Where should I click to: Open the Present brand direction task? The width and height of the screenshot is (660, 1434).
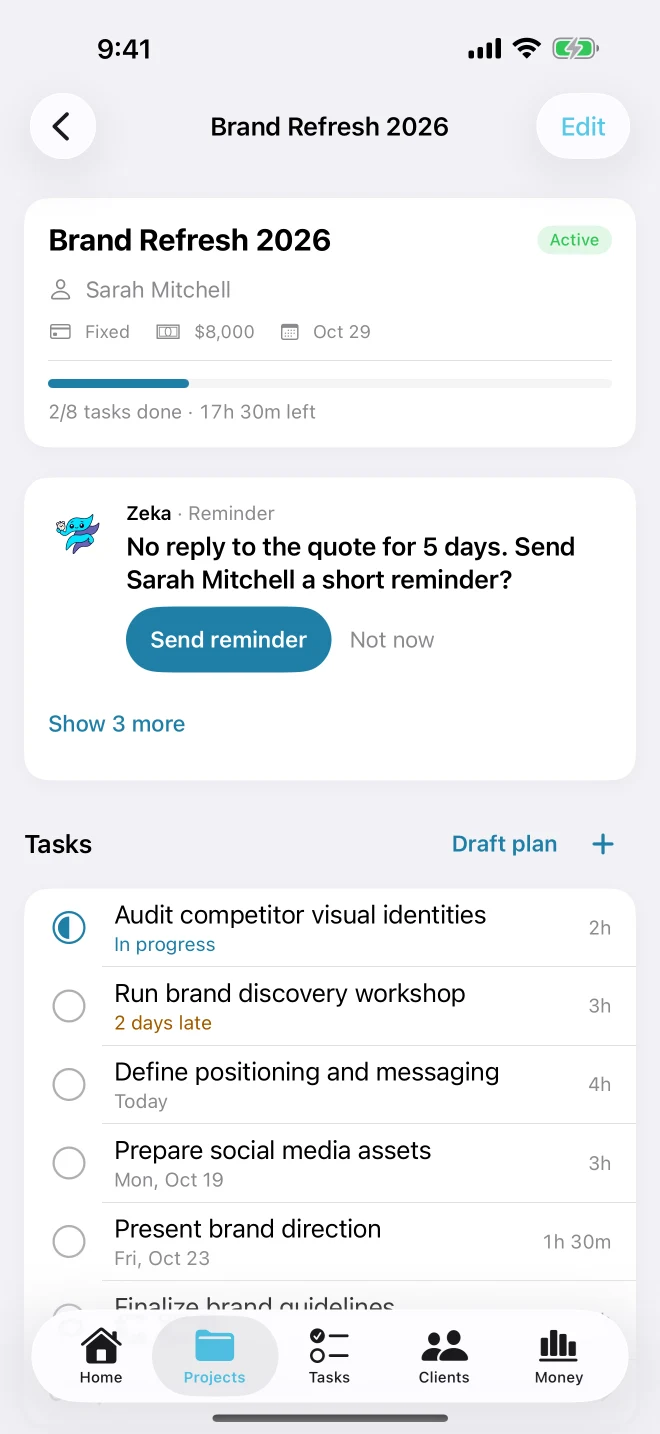pos(330,1242)
